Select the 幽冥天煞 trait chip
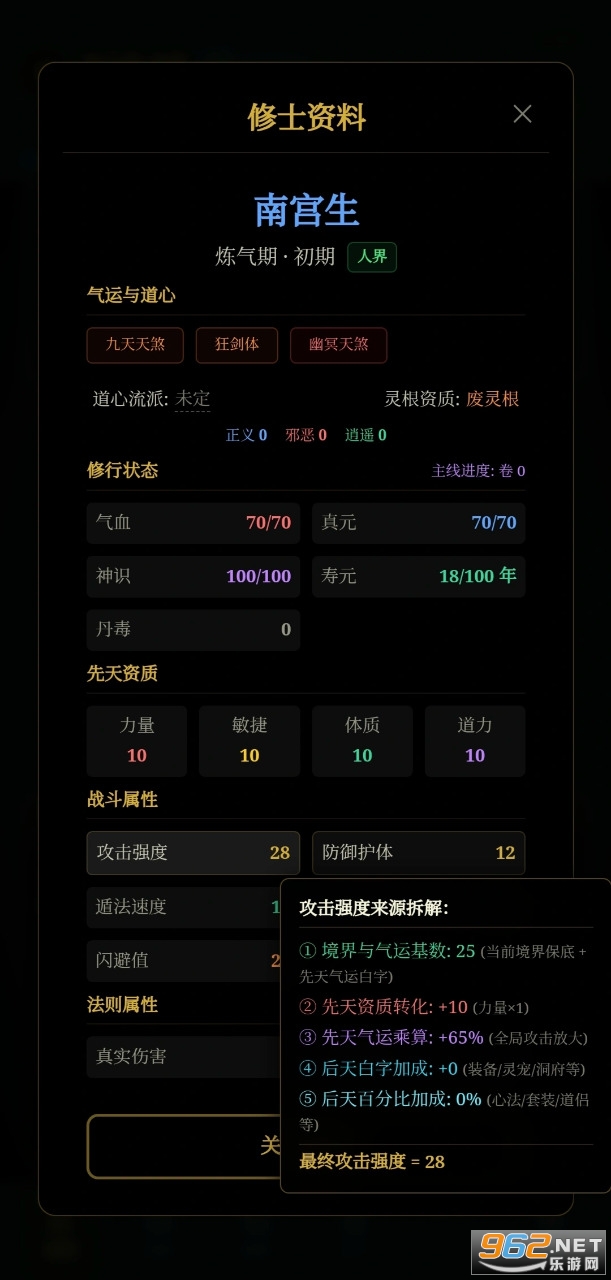Viewport: 611px width, 1280px height. coord(338,344)
